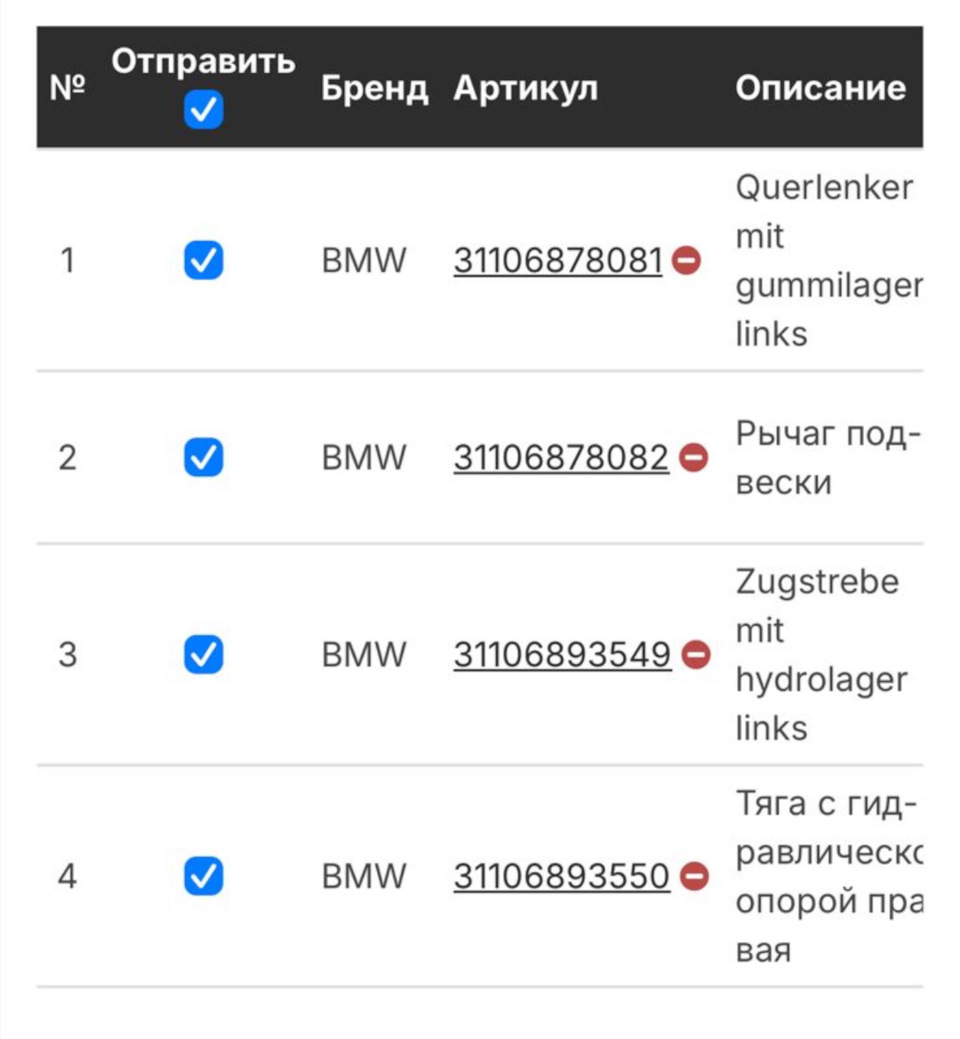Open article link 31106878081
The width and height of the screenshot is (960, 1039).
click(x=557, y=261)
